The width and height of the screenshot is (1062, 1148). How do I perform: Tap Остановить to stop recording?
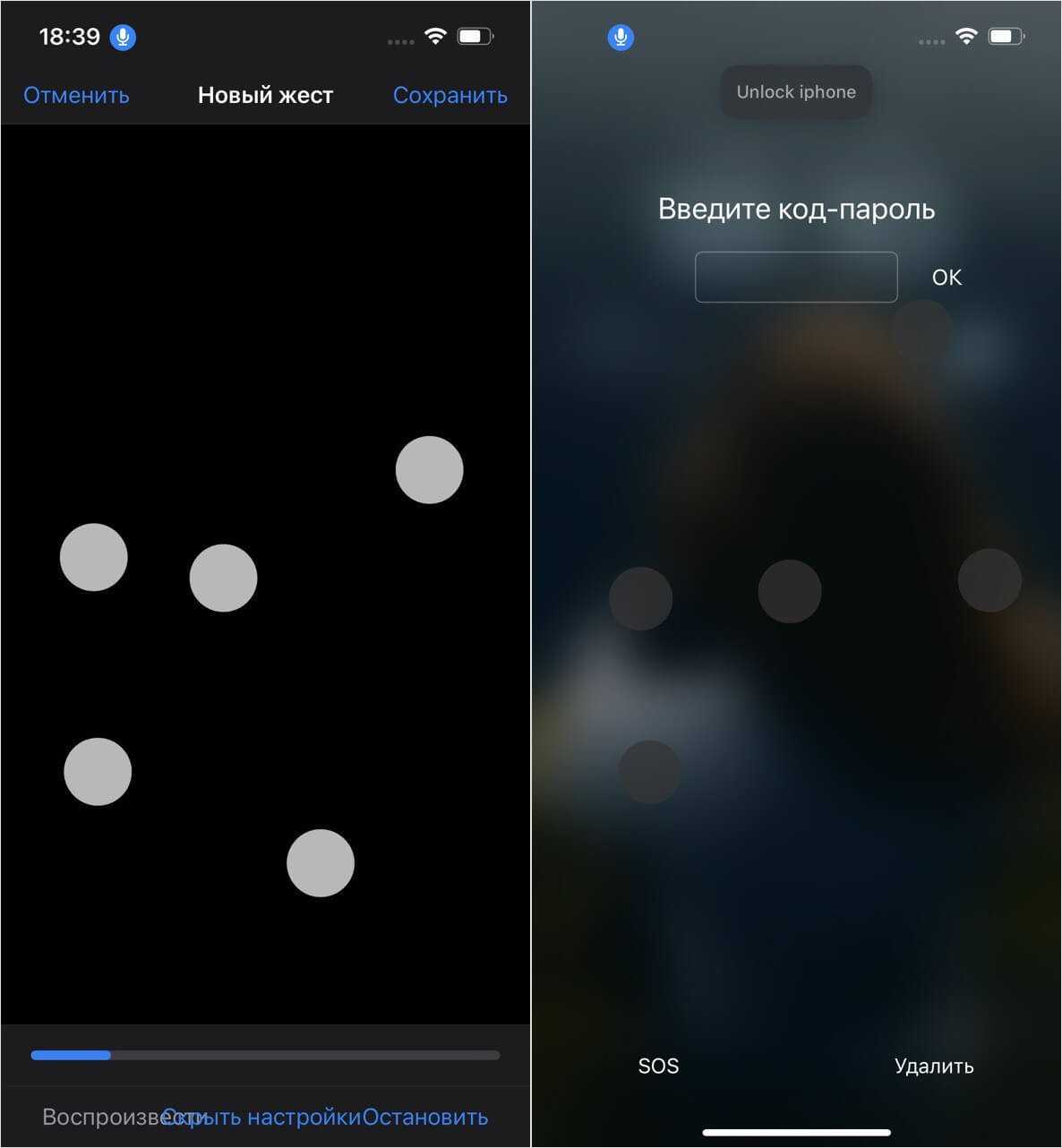click(x=426, y=1117)
